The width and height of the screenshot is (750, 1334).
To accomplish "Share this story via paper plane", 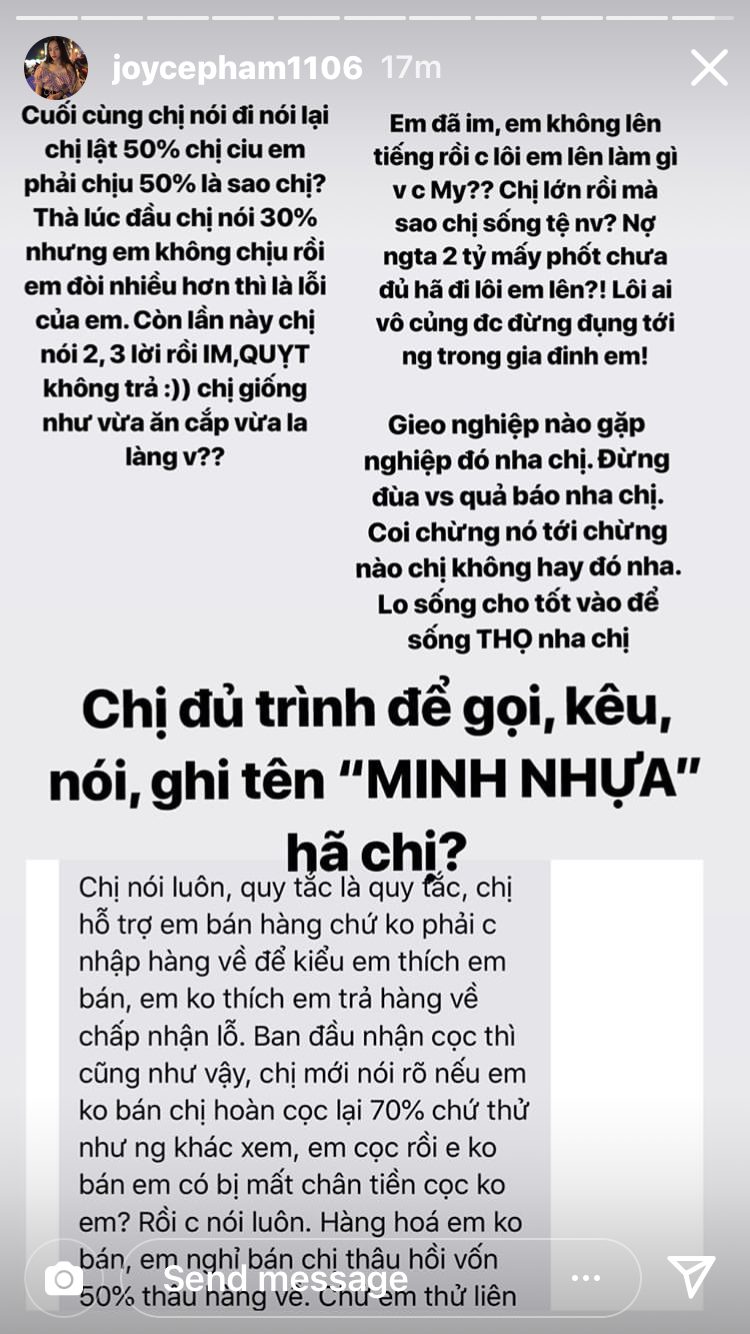I will click(690, 1277).
